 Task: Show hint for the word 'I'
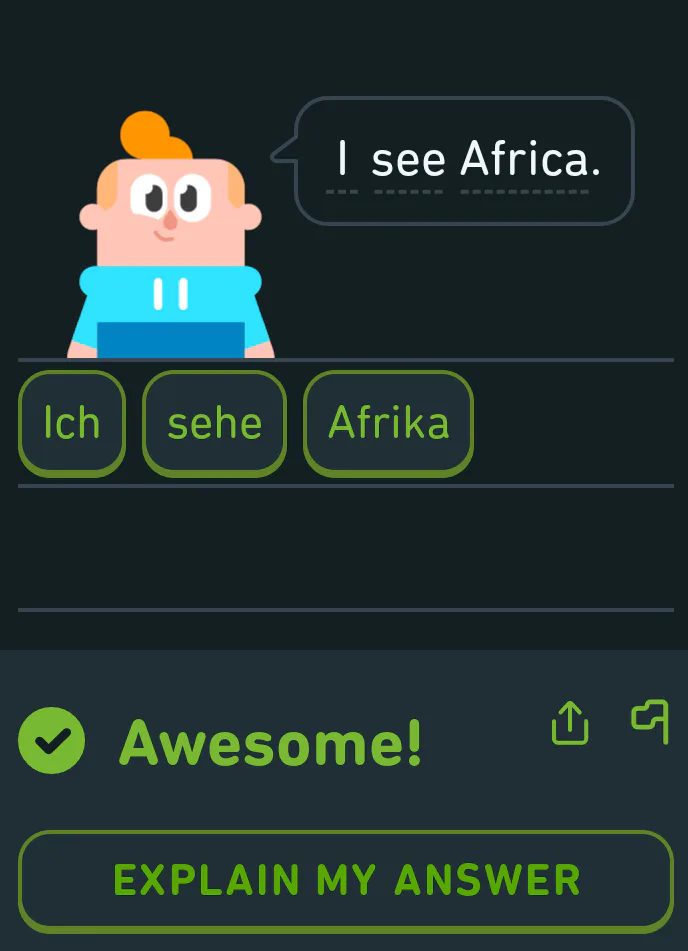(343, 160)
